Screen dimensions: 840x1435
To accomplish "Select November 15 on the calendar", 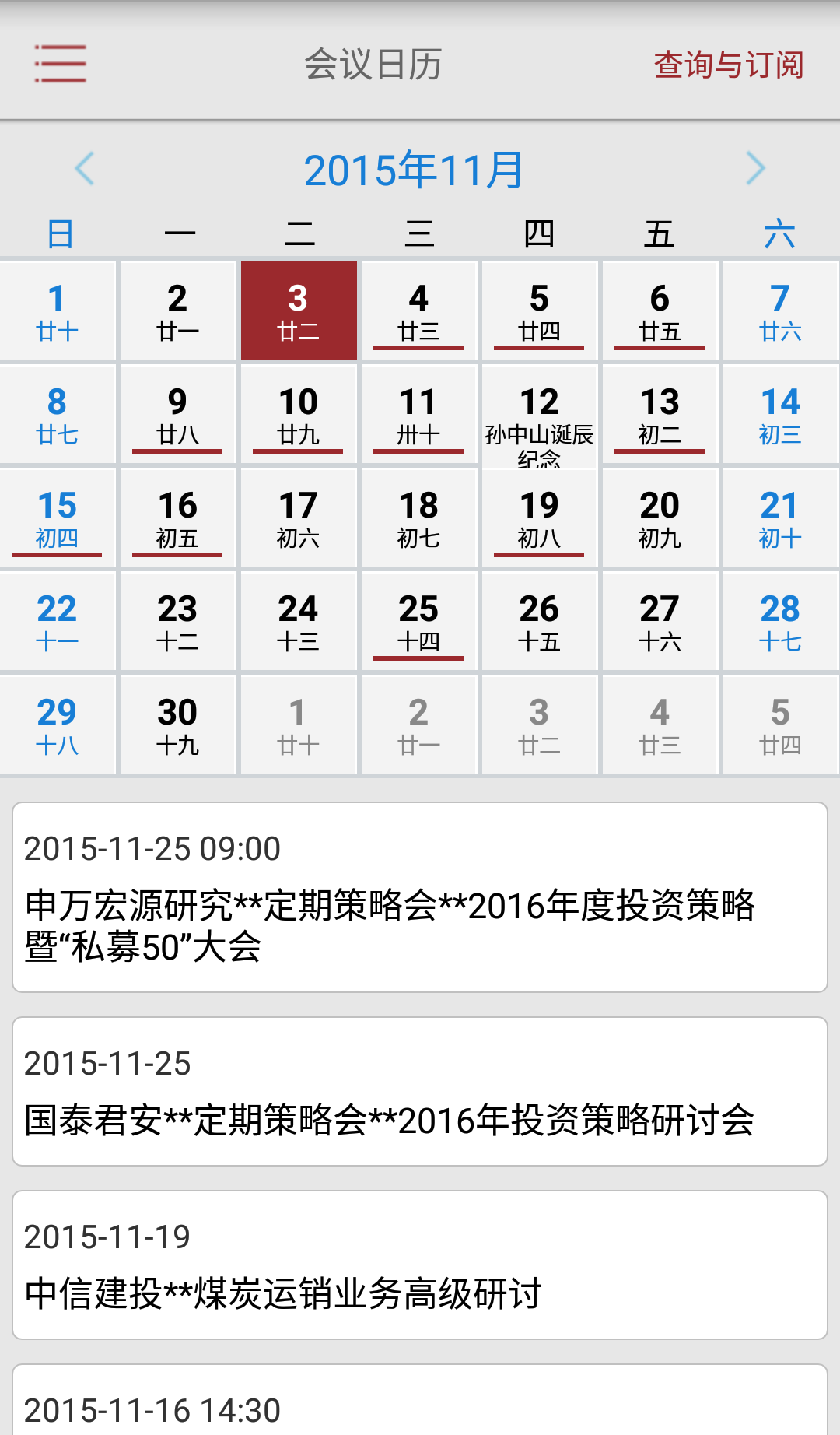I will 57,518.
